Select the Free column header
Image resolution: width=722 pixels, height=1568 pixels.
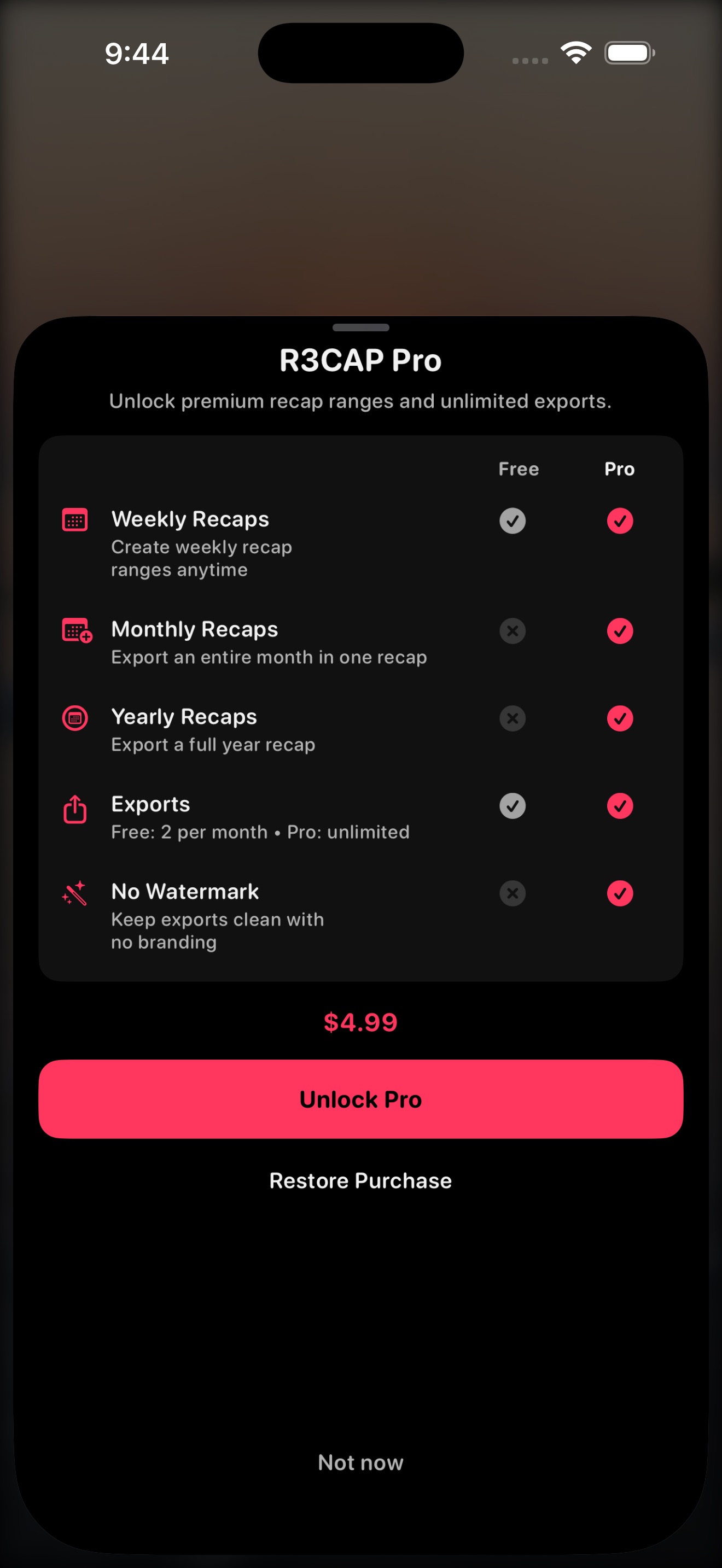pyautogui.click(x=518, y=469)
